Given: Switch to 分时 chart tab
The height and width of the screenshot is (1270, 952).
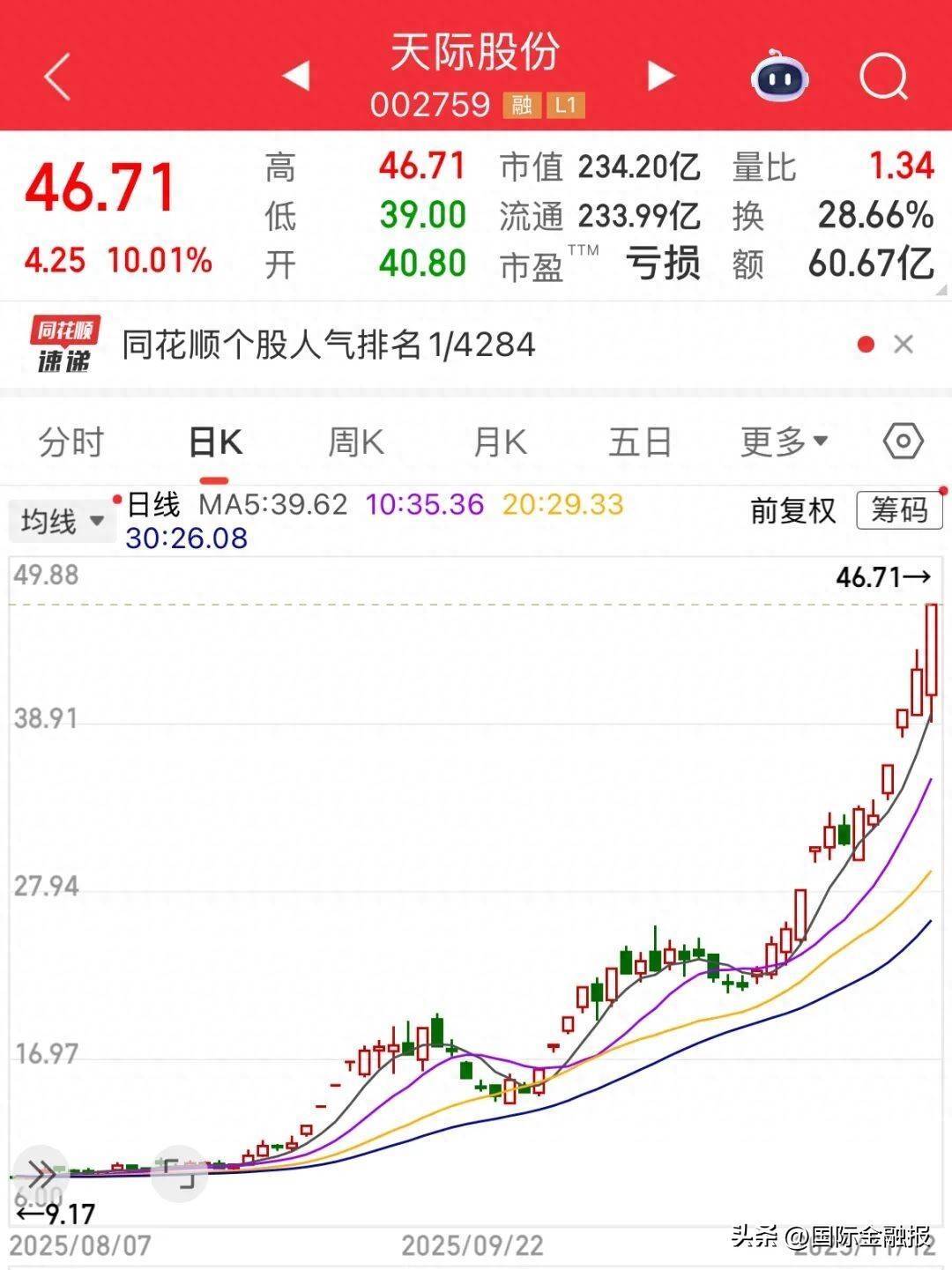Looking at the screenshot, I should 71,442.
